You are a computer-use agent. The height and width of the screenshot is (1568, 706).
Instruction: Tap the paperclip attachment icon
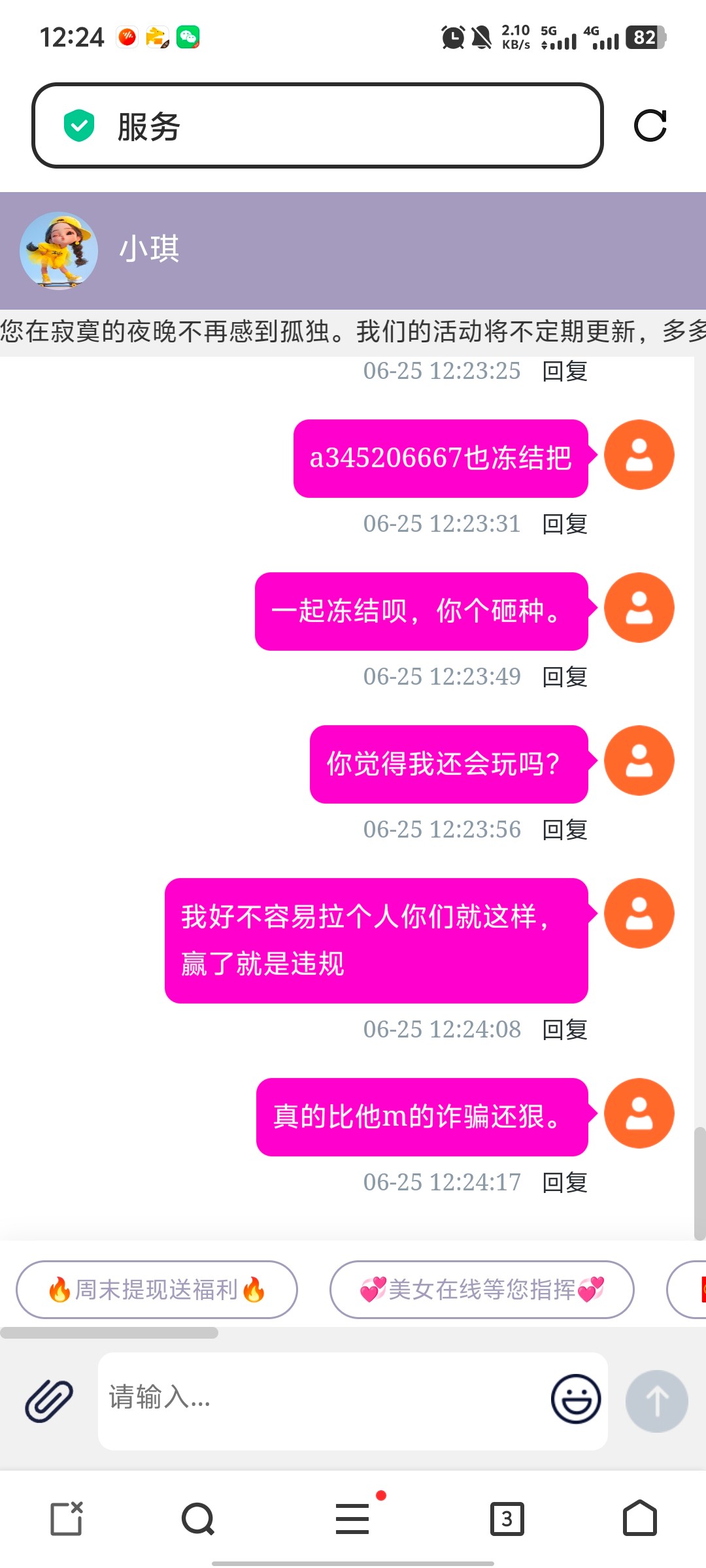(48, 1401)
